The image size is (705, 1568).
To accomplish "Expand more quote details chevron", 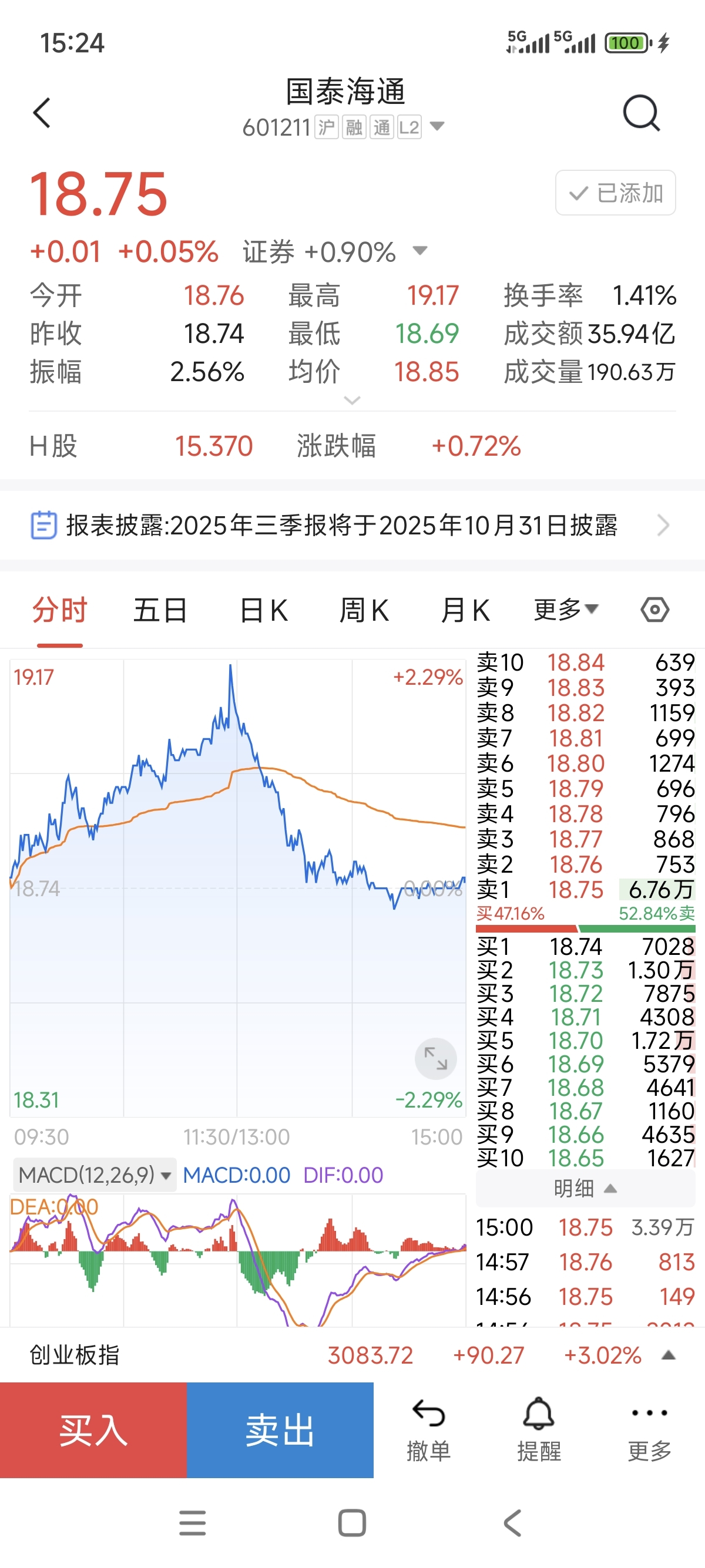I will pos(352,401).
